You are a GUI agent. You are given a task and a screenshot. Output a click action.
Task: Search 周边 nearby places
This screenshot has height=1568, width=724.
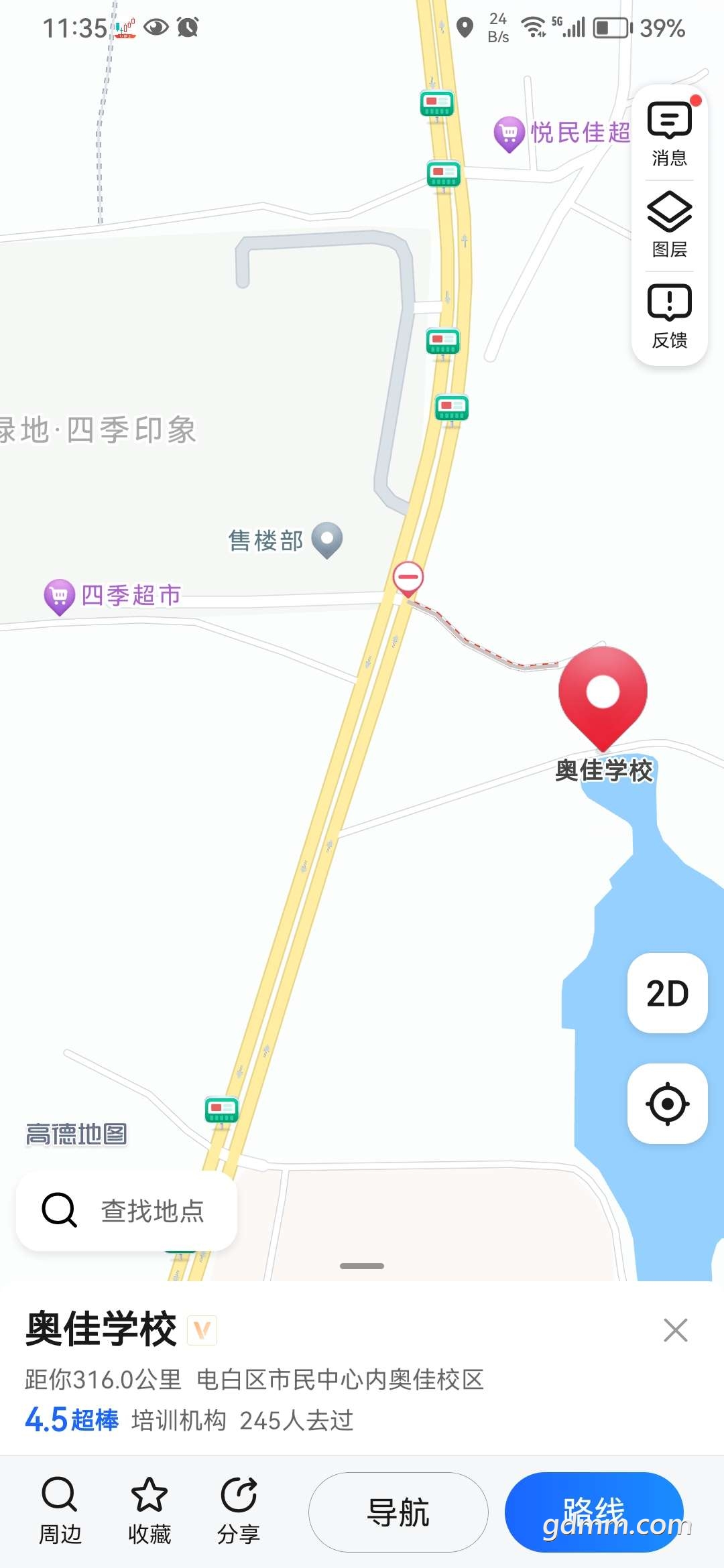click(60, 1511)
